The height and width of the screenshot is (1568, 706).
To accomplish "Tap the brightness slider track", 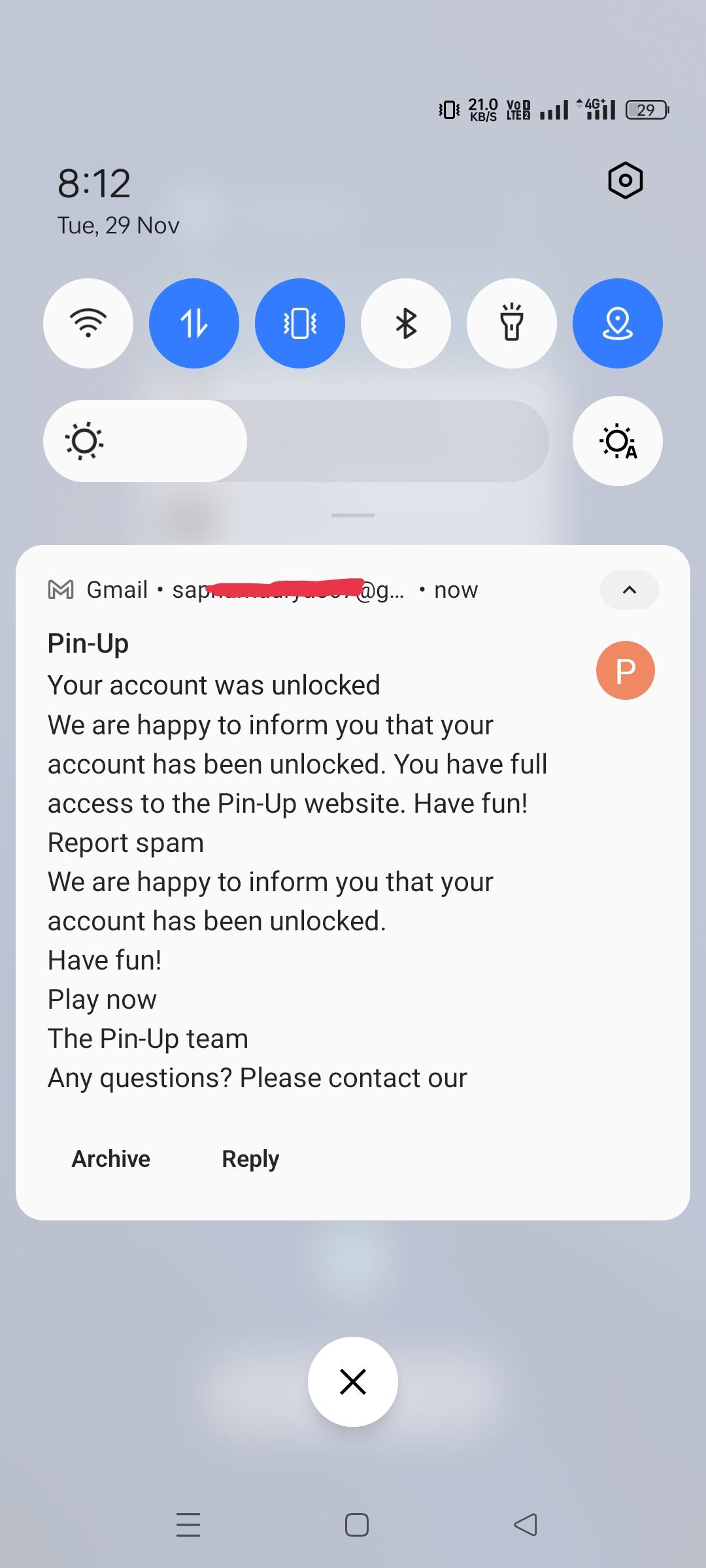I will point(392,441).
